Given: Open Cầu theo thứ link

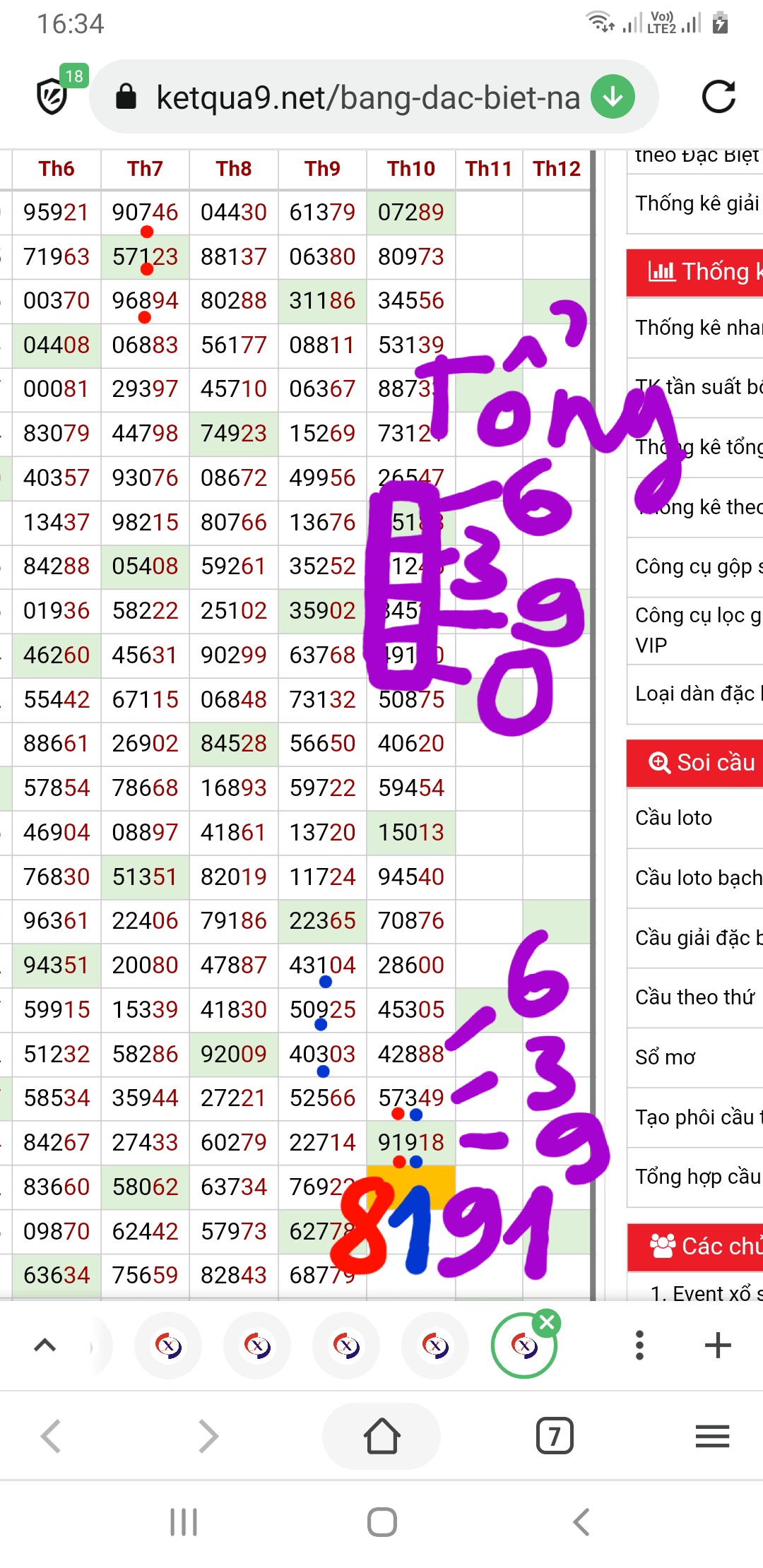Looking at the screenshot, I should coord(695,997).
